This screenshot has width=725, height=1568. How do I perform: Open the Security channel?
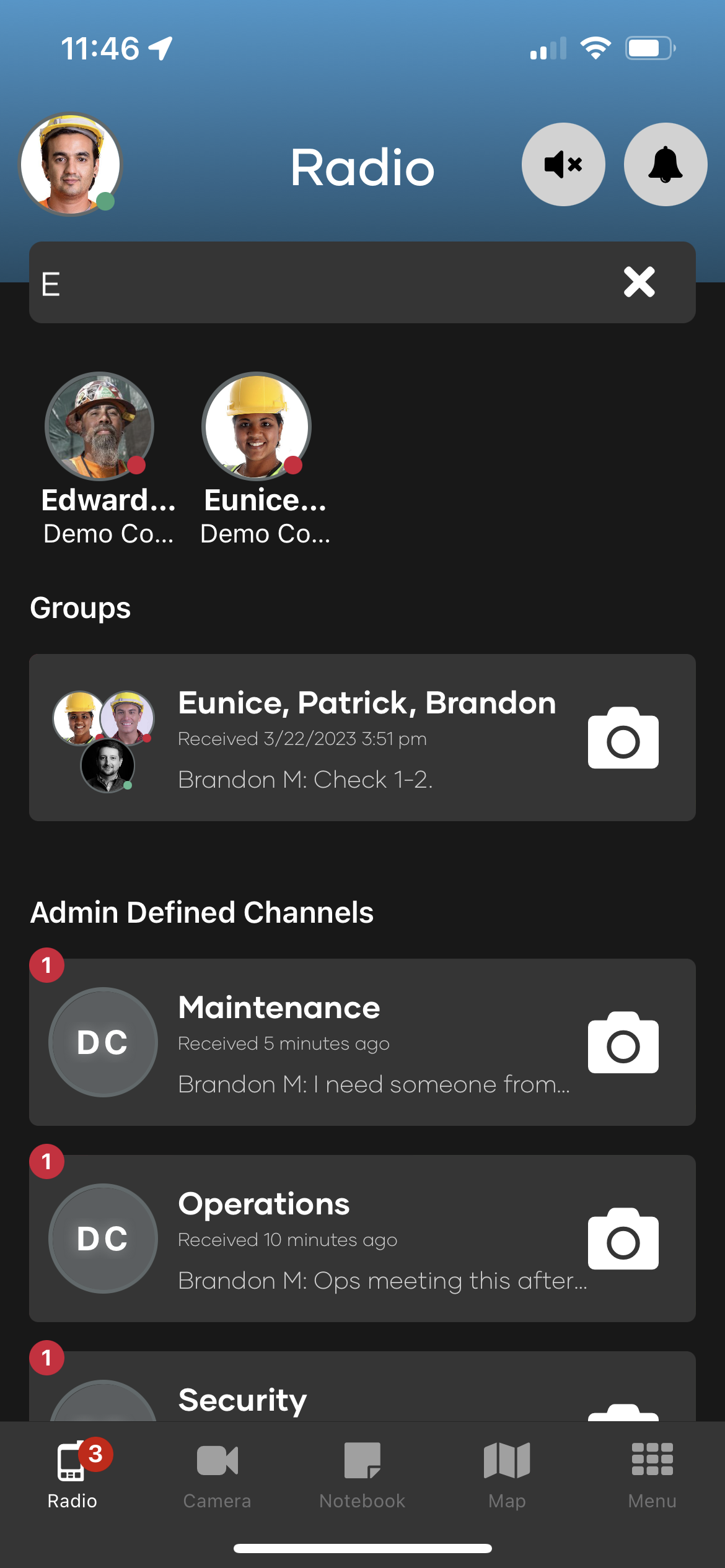click(362, 1386)
